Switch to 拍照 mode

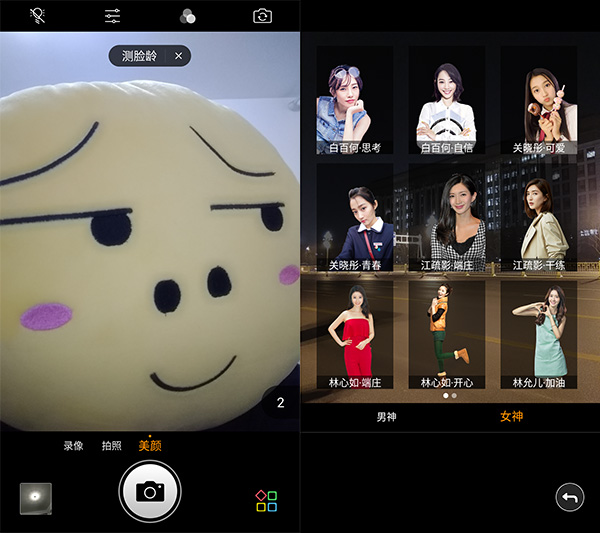111,446
